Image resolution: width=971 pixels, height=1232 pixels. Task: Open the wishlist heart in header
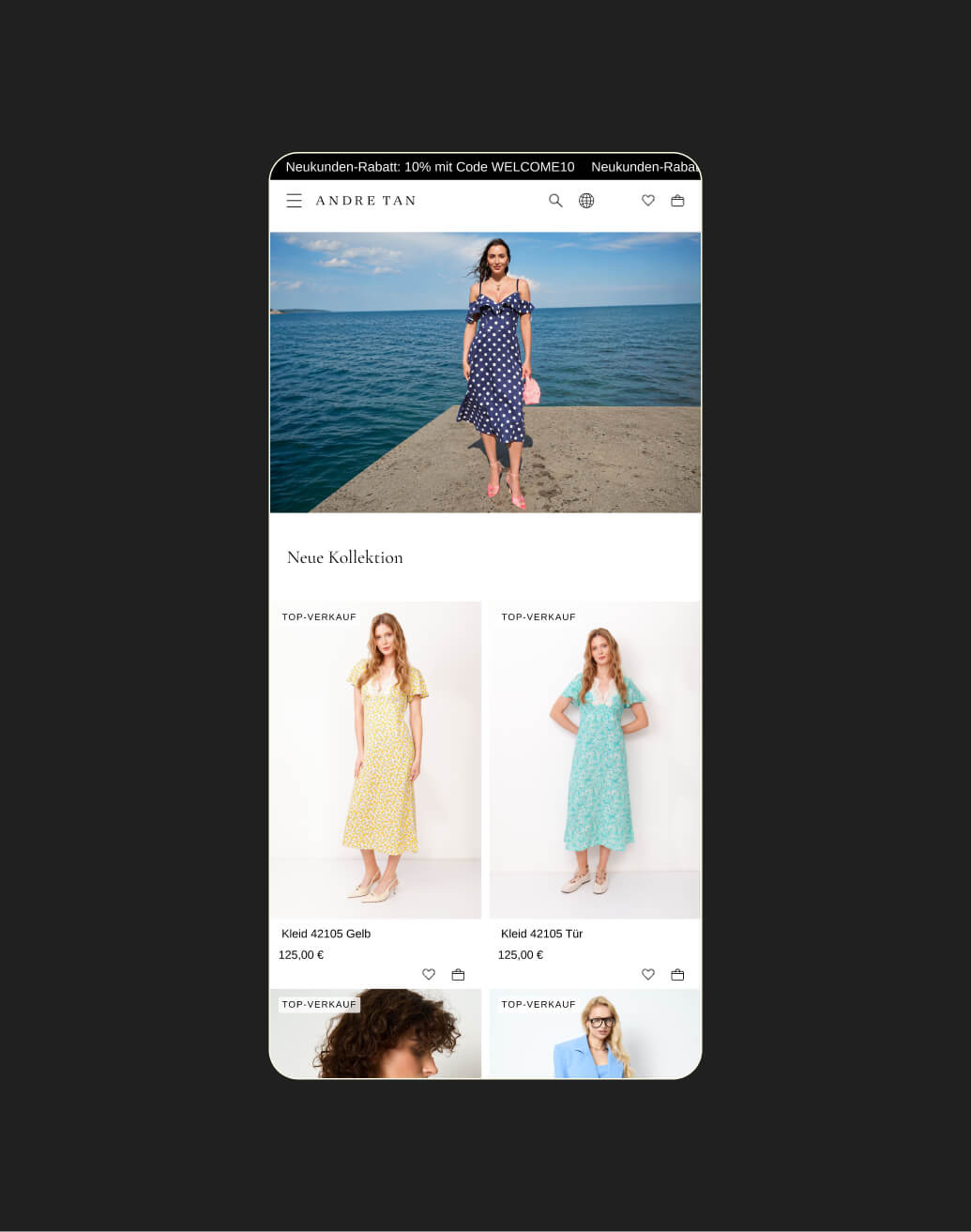[648, 201]
